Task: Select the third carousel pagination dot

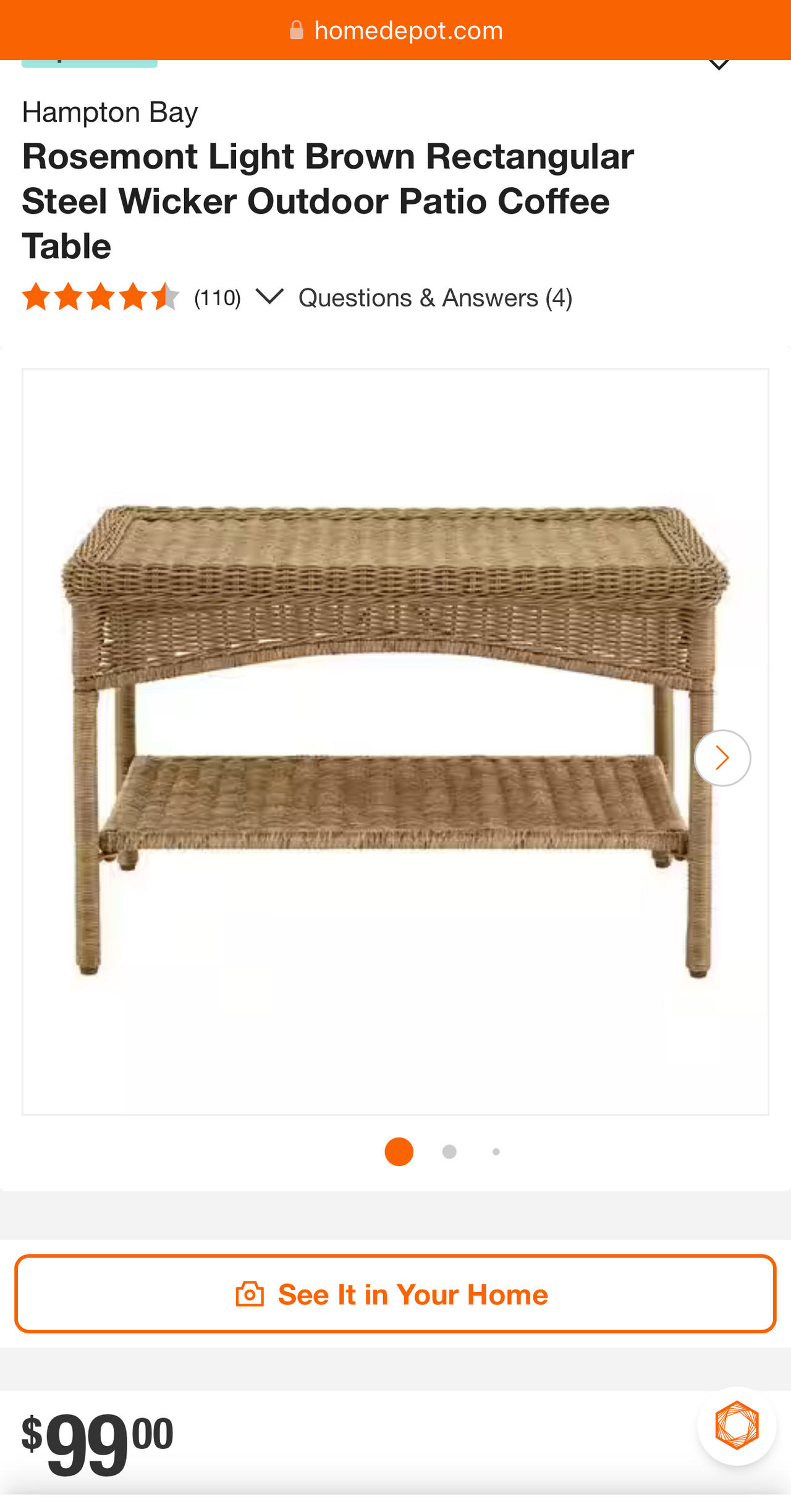Action: tap(495, 1151)
